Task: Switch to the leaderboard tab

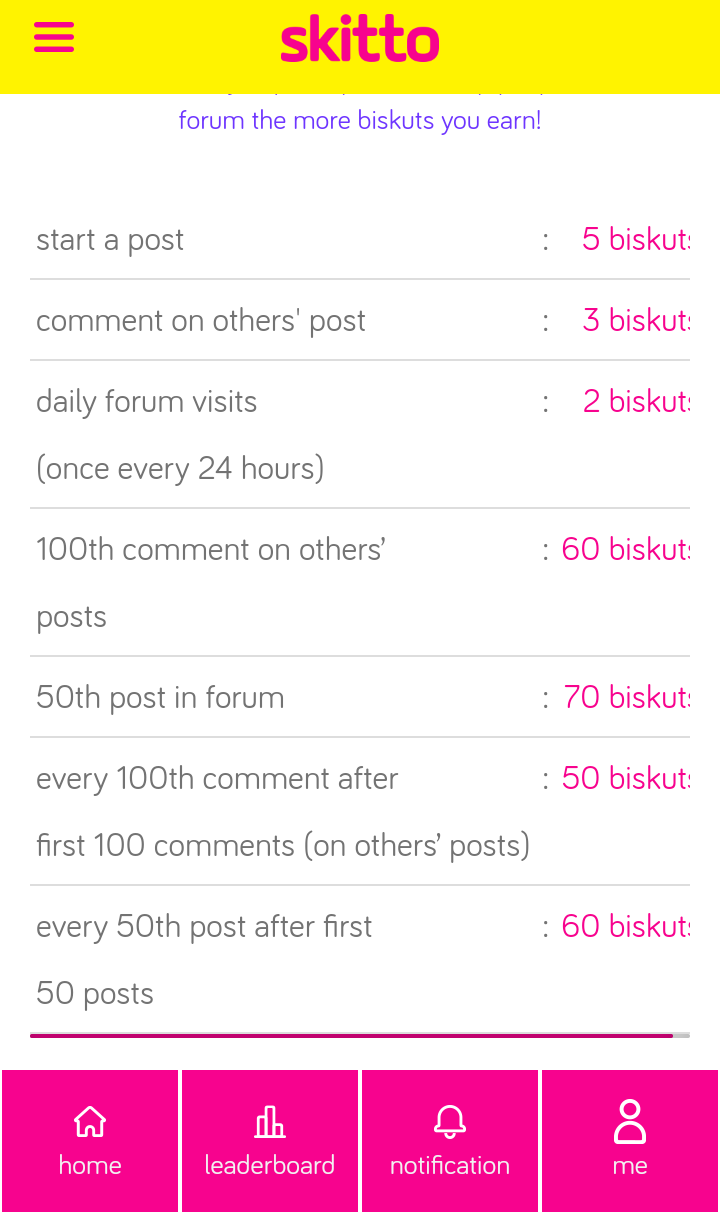Action: pyautogui.click(x=270, y=1141)
